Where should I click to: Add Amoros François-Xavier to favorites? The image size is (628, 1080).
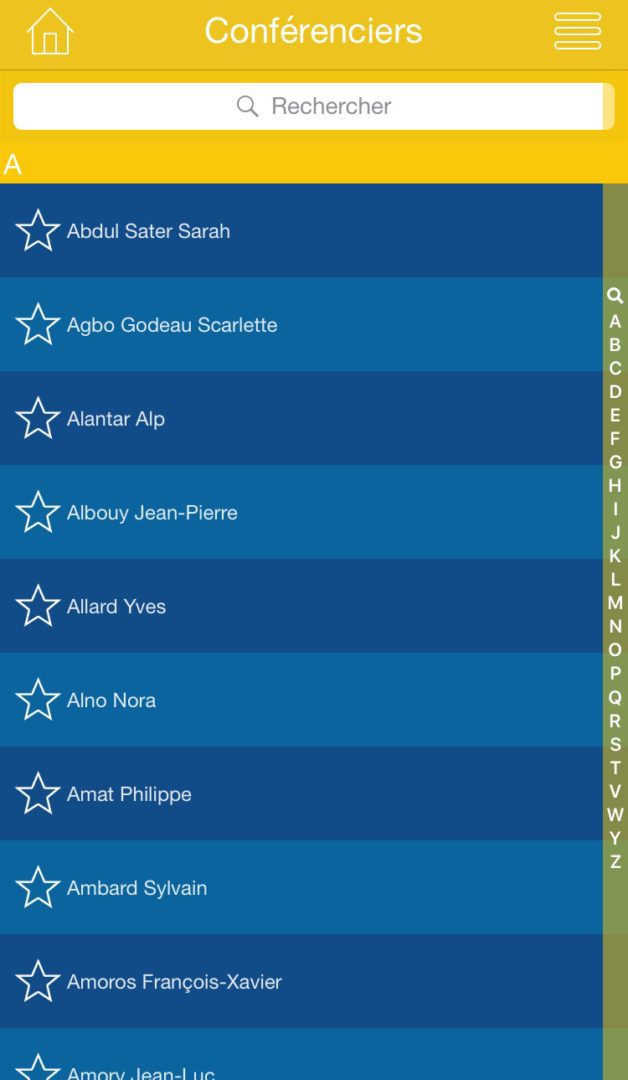pyautogui.click(x=38, y=982)
